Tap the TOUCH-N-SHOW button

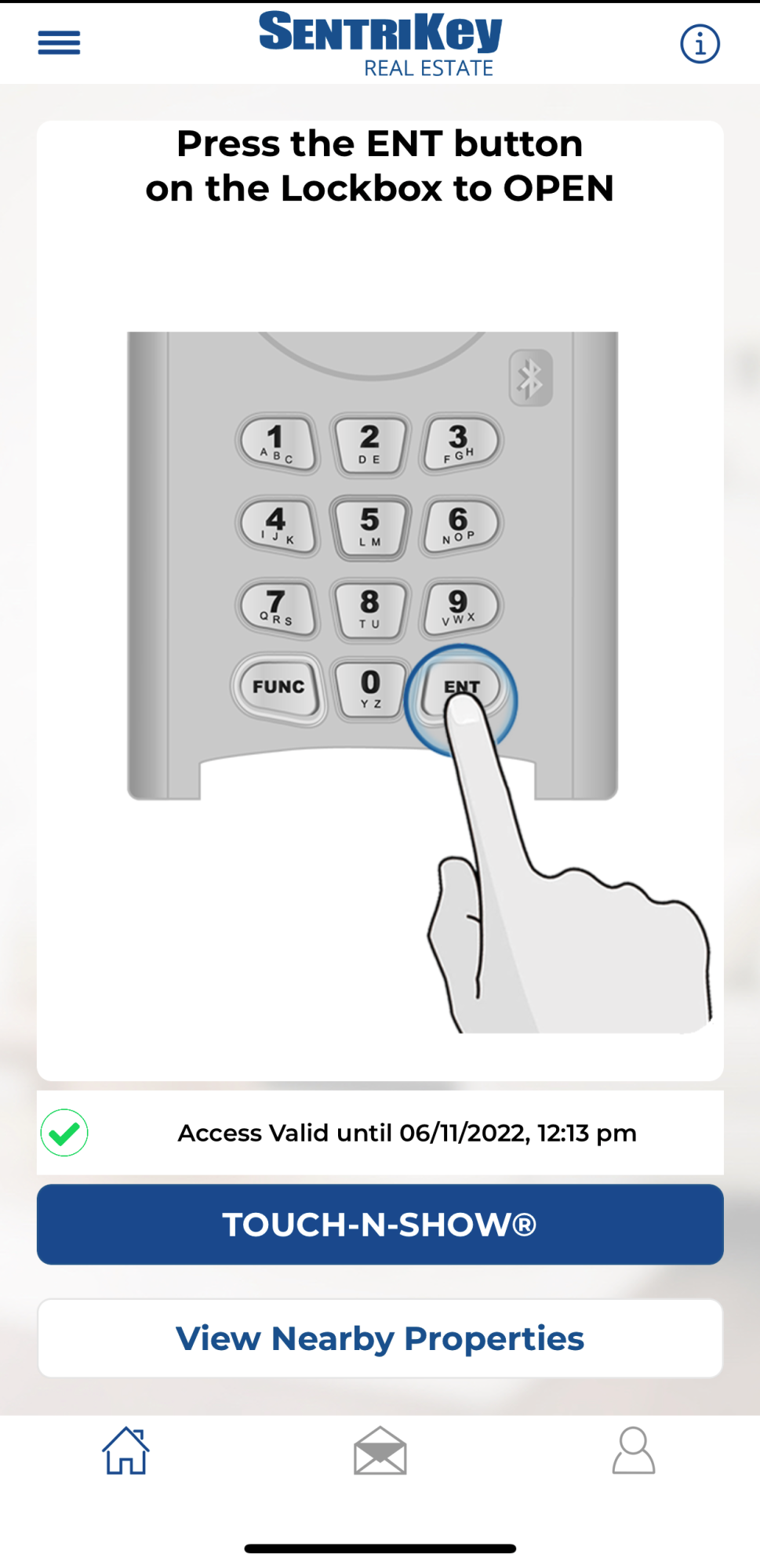coord(380,1224)
